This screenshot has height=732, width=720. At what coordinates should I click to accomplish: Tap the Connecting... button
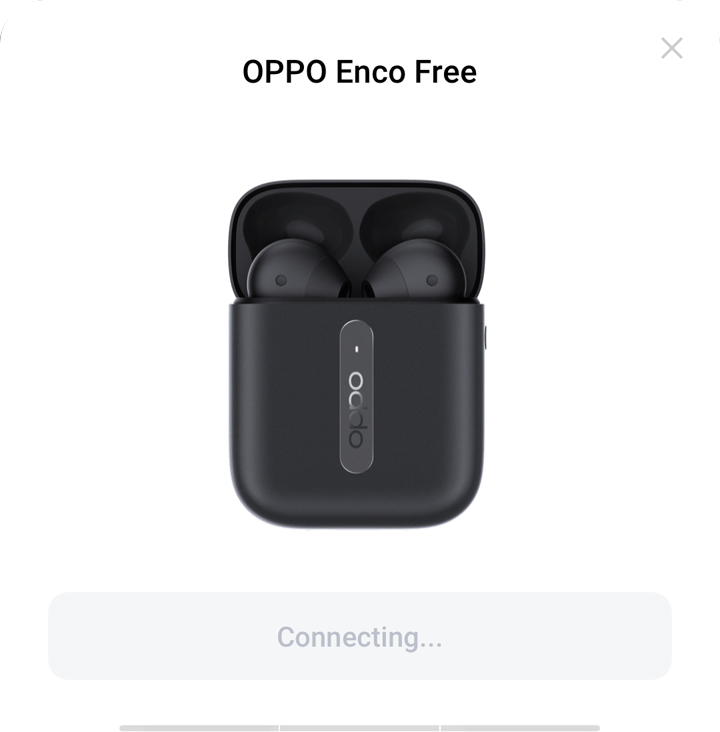(360, 636)
